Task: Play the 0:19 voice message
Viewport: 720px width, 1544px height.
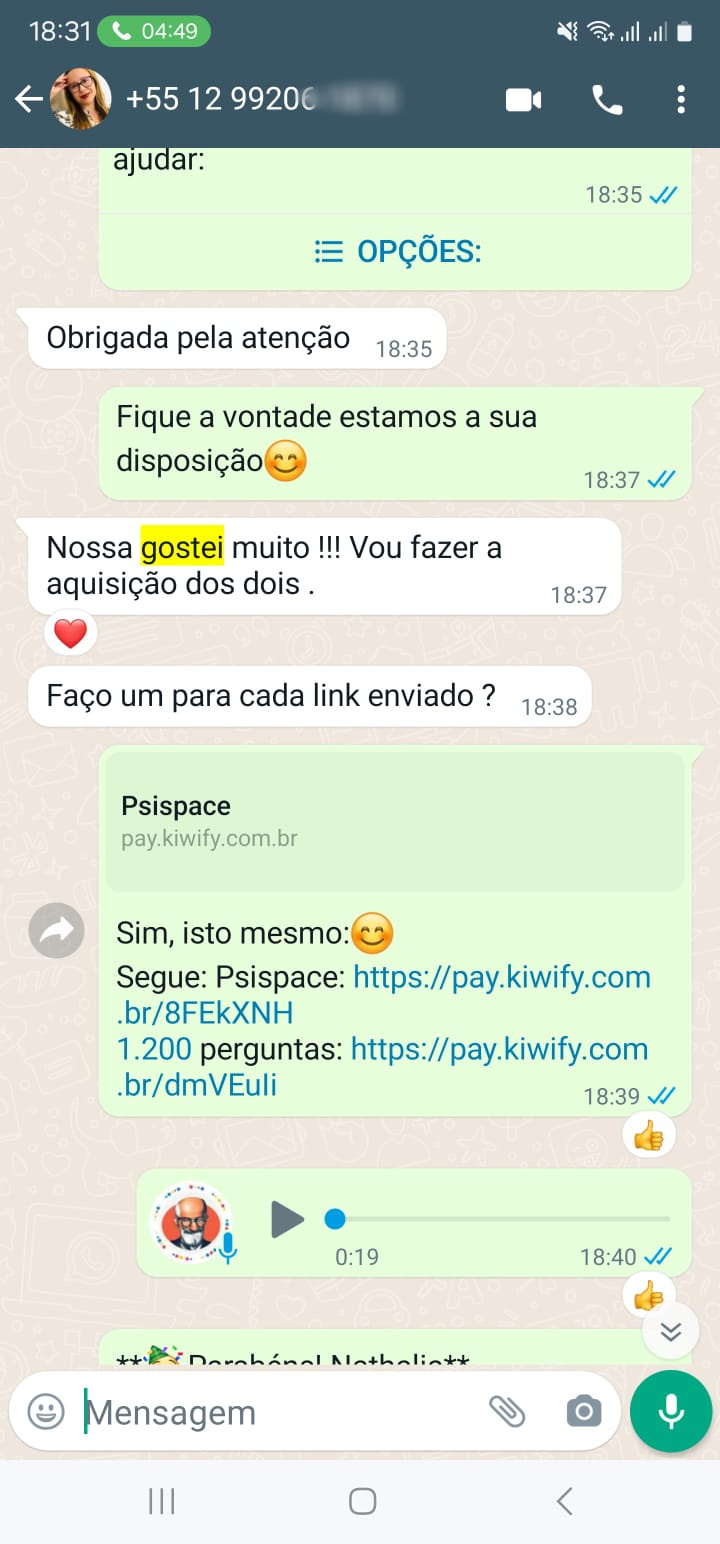Action: [288, 1219]
